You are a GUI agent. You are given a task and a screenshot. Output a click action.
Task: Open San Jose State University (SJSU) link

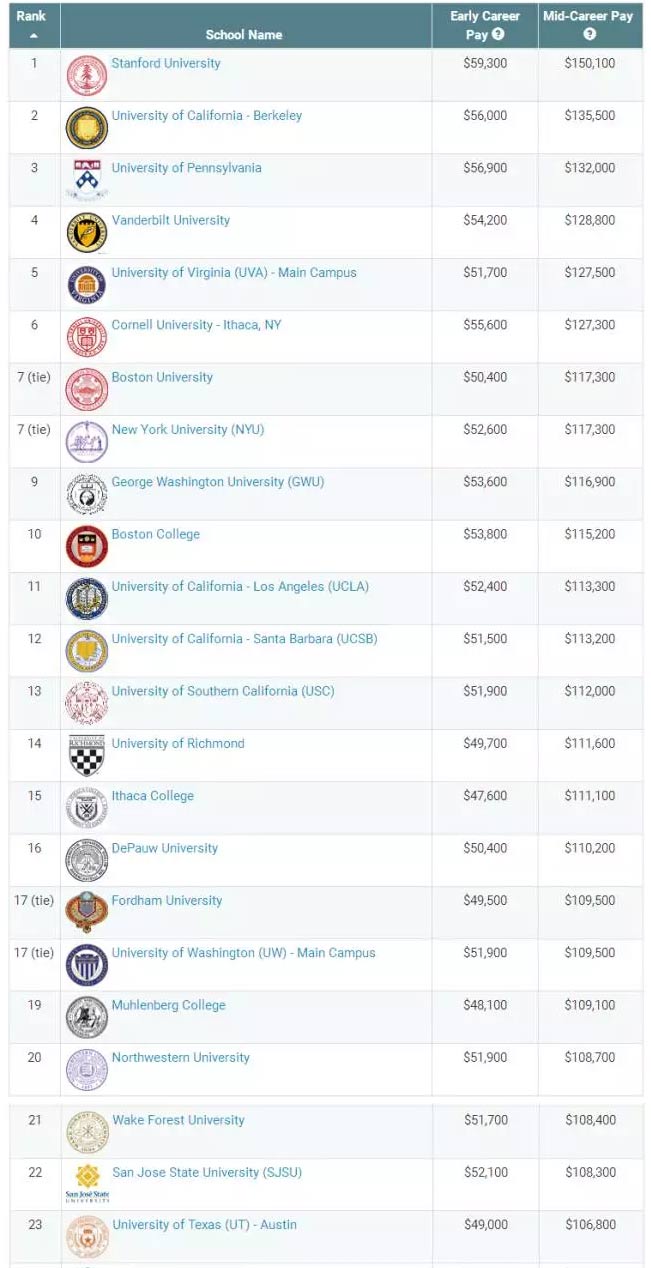[x=207, y=1172]
